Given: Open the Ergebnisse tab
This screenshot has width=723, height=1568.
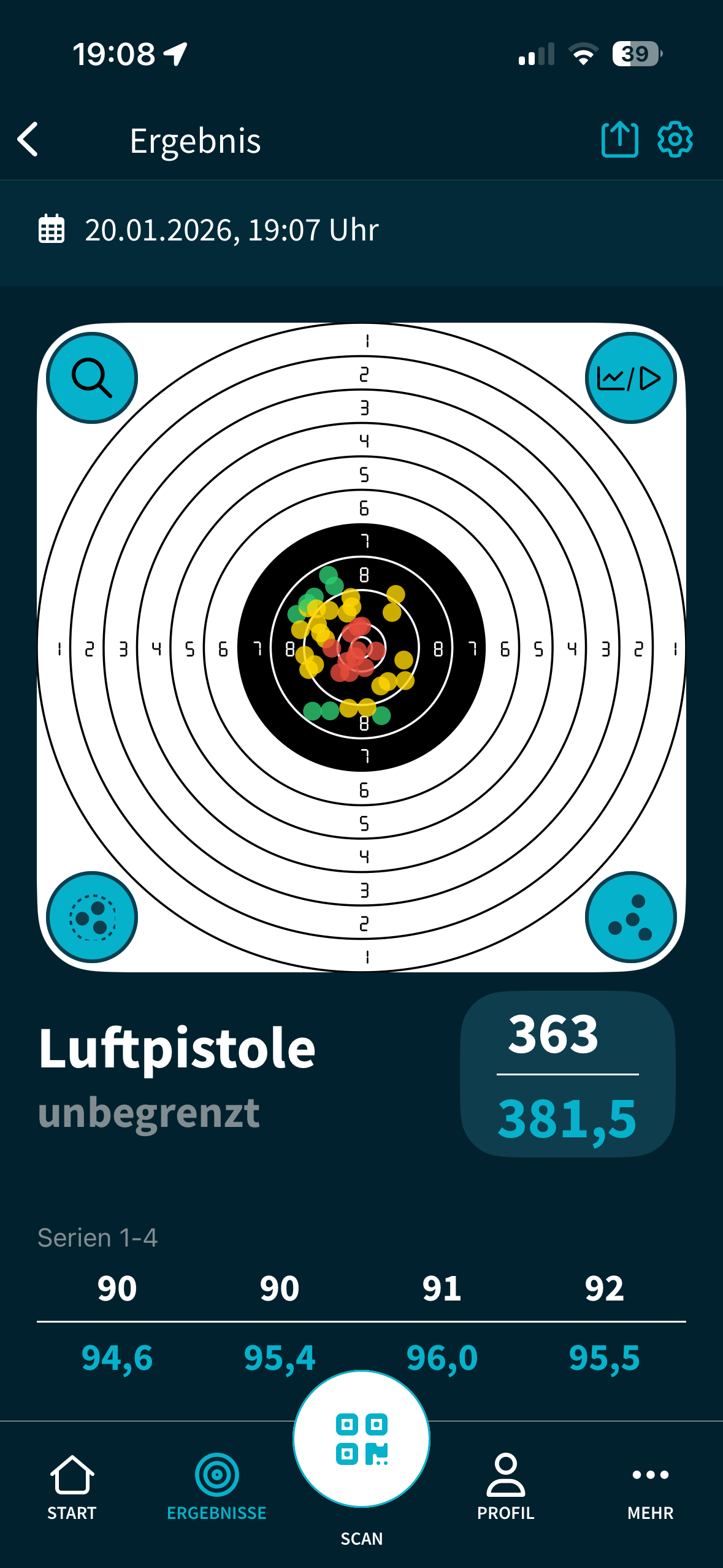Looking at the screenshot, I should [216, 1486].
